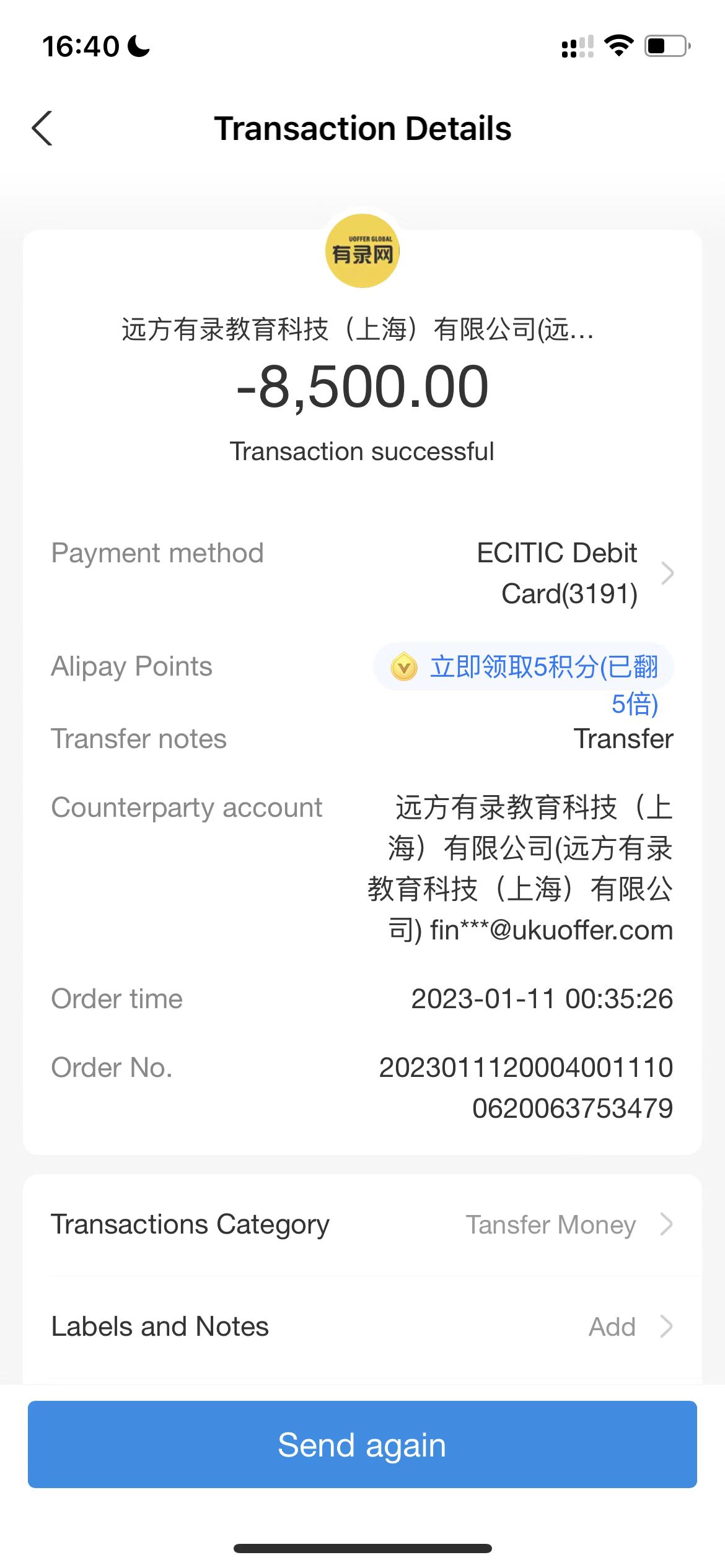Open the merchant's yellow profile avatar
Image resolution: width=725 pixels, height=1568 pixels.
(x=362, y=251)
